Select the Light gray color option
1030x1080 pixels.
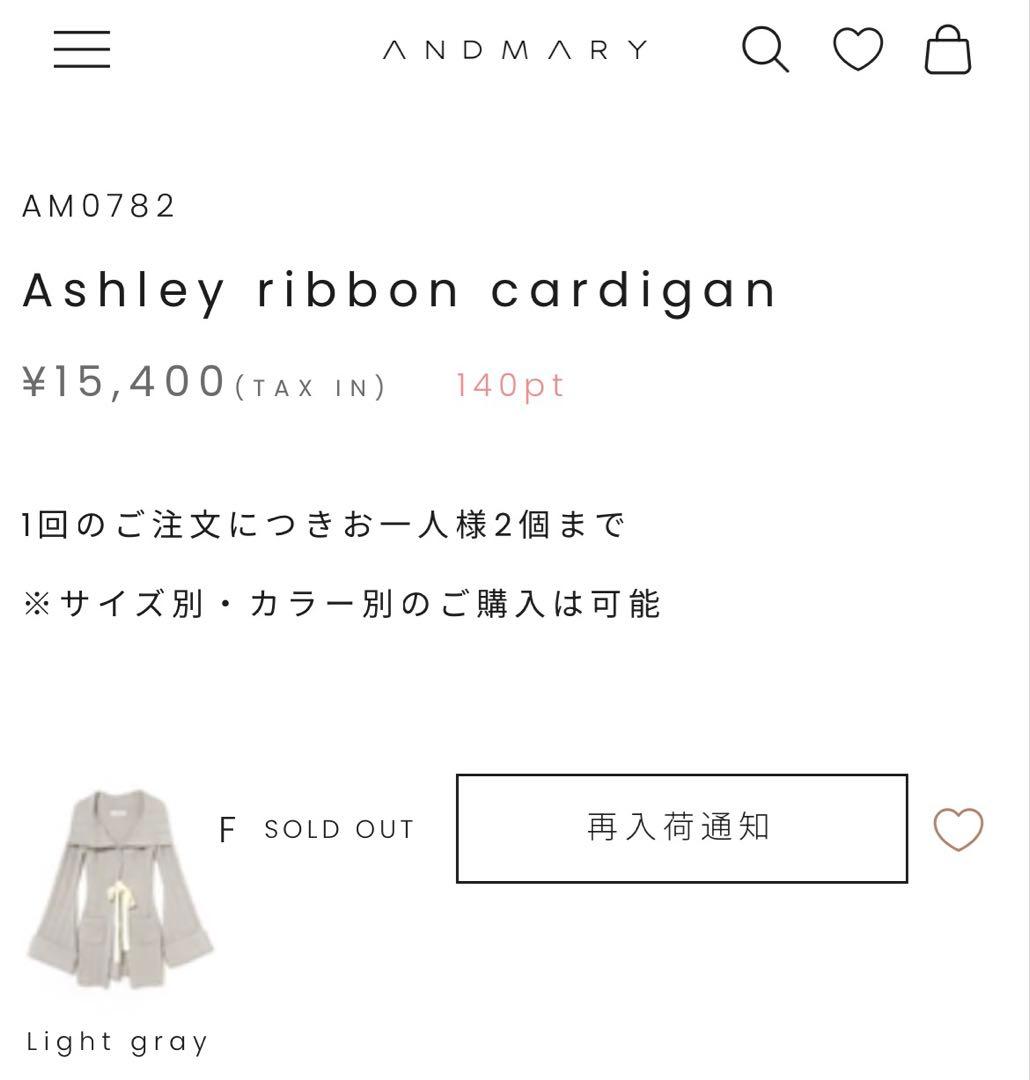(117, 1041)
